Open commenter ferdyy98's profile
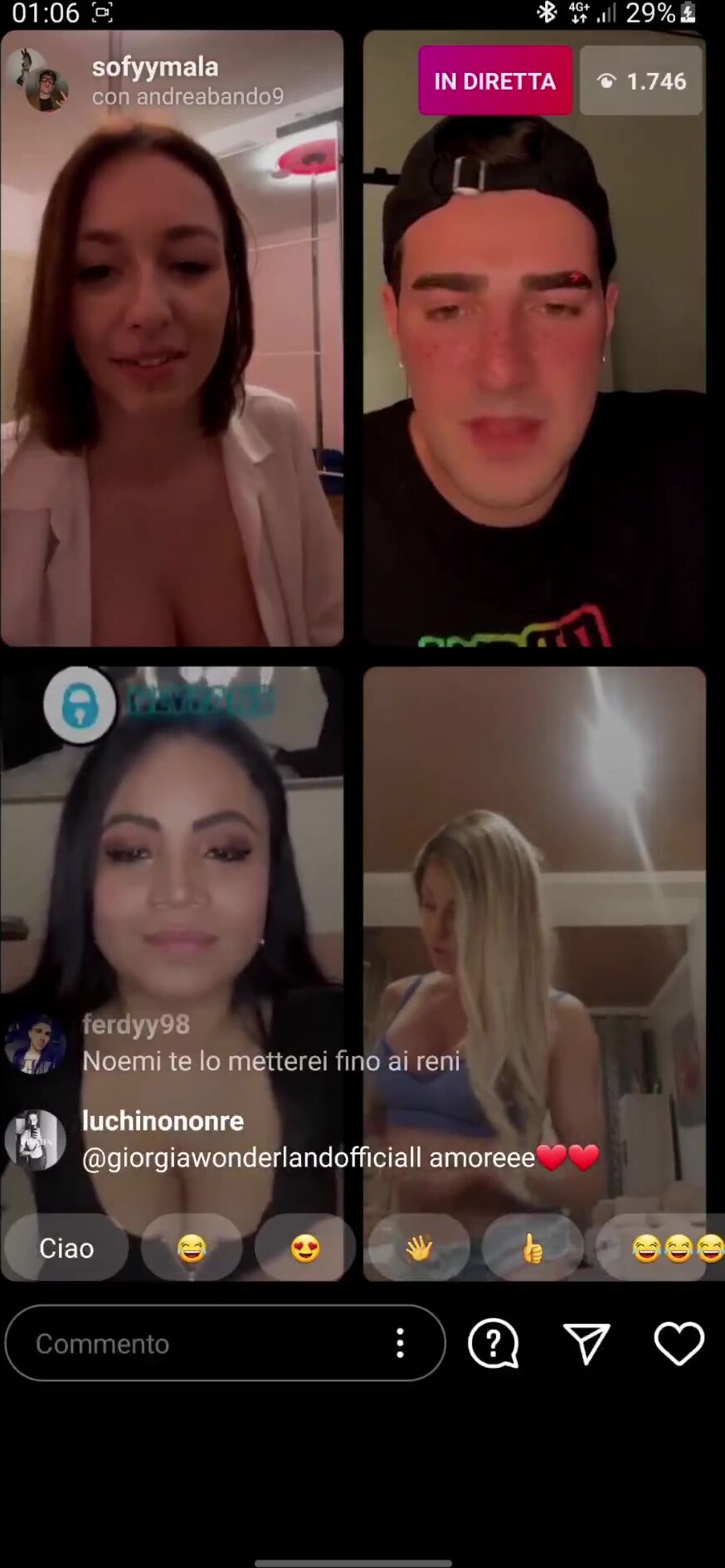Image resolution: width=725 pixels, height=1568 pixels. (136, 1024)
